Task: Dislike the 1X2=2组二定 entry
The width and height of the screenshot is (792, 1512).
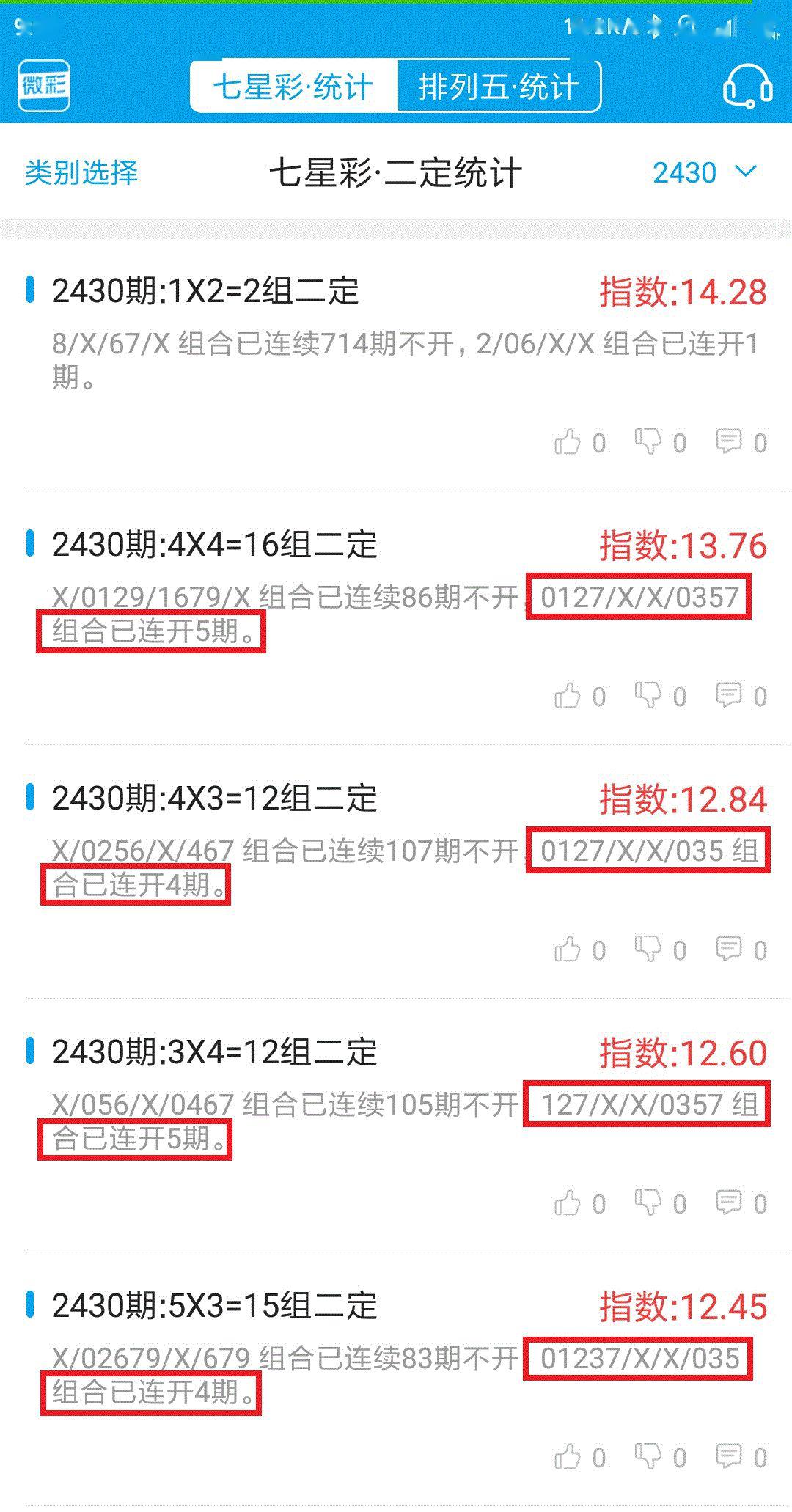Action: (x=661, y=442)
